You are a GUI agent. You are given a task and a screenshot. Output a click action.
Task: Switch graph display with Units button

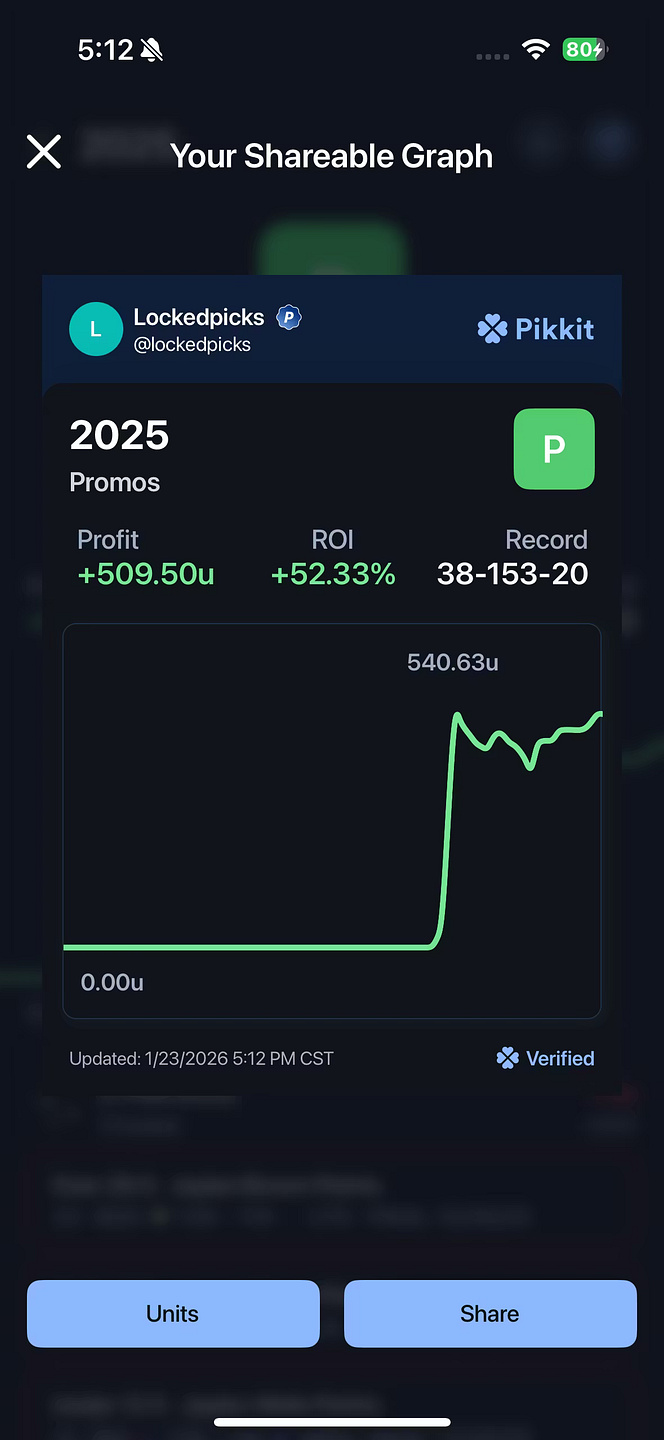tap(173, 1313)
